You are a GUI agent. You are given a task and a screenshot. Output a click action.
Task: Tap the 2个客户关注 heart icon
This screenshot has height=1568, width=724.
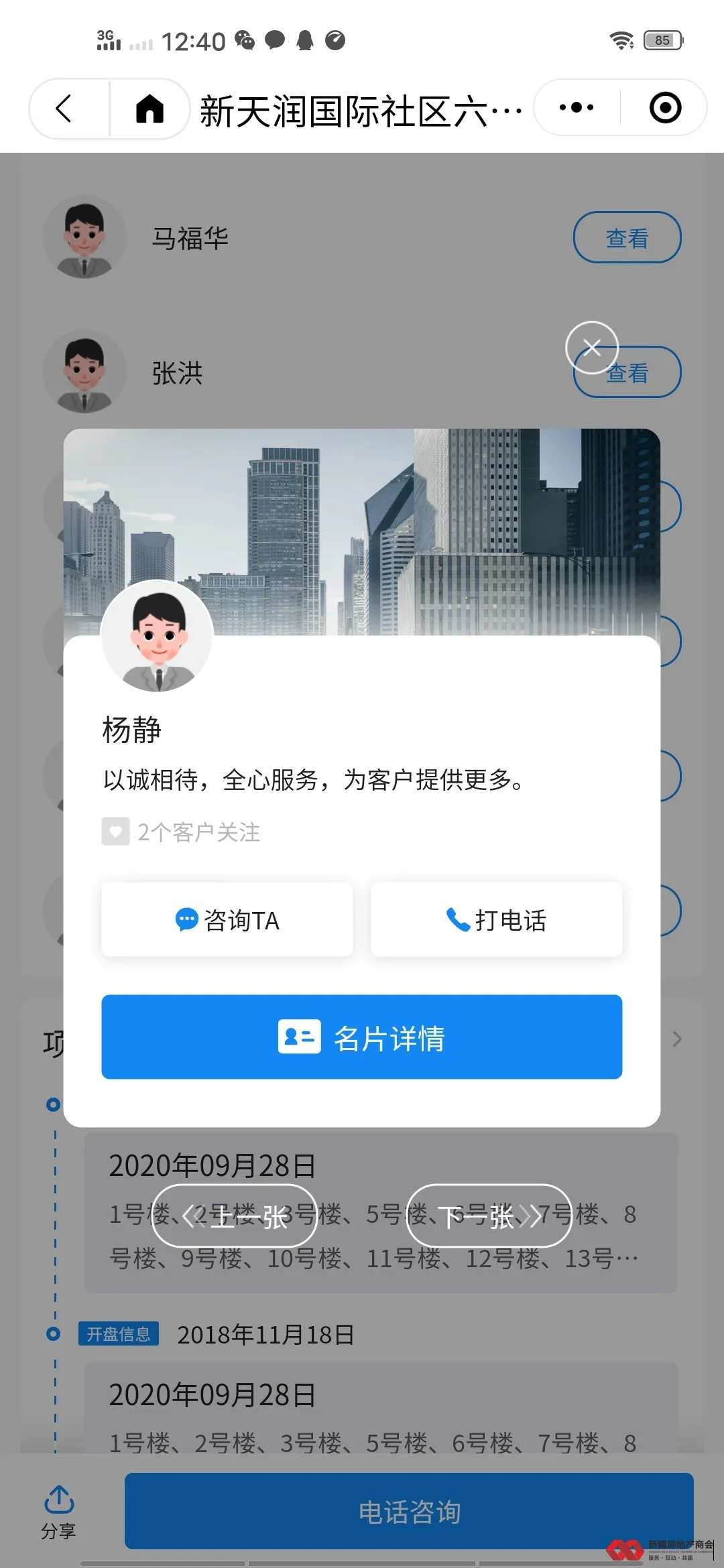tap(115, 832)
